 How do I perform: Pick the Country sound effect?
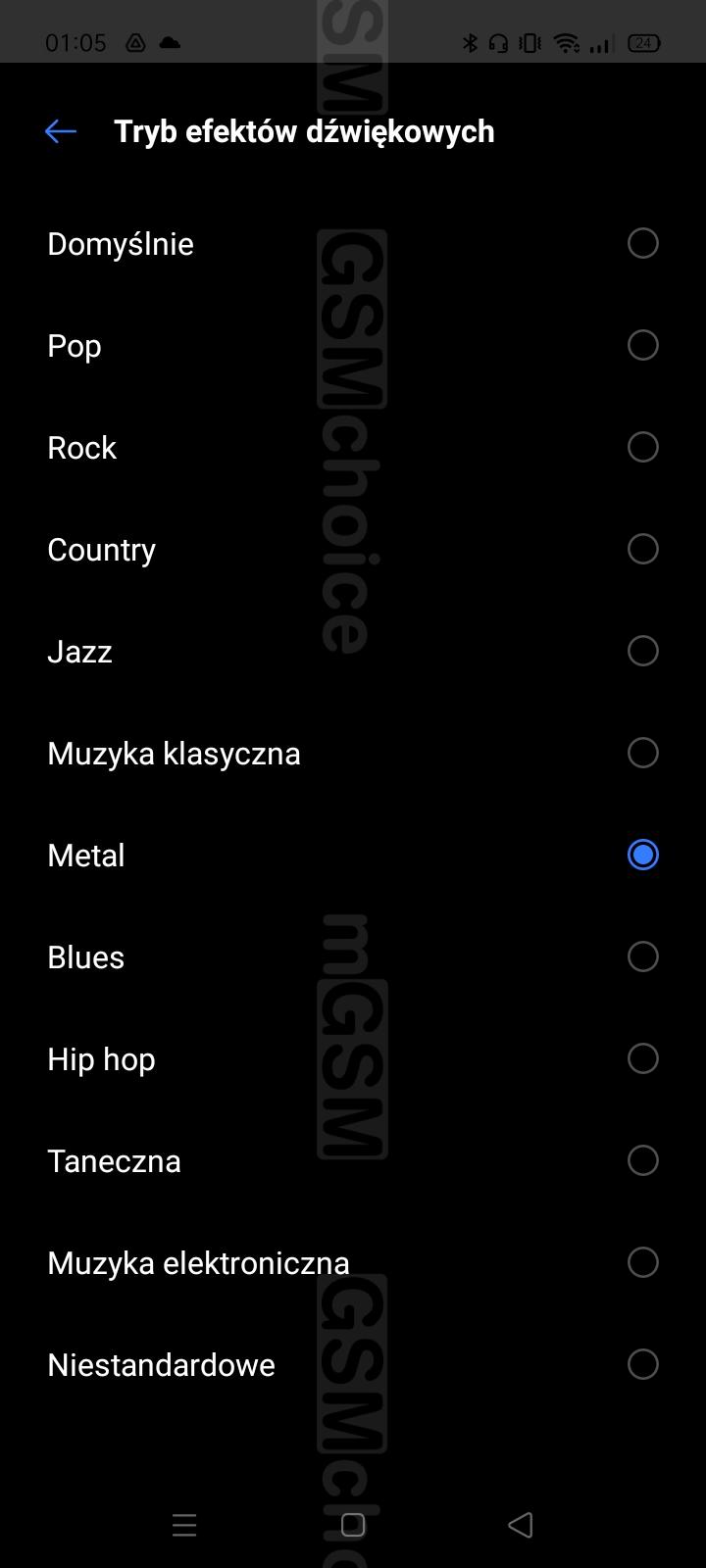[x=353, y=549]
